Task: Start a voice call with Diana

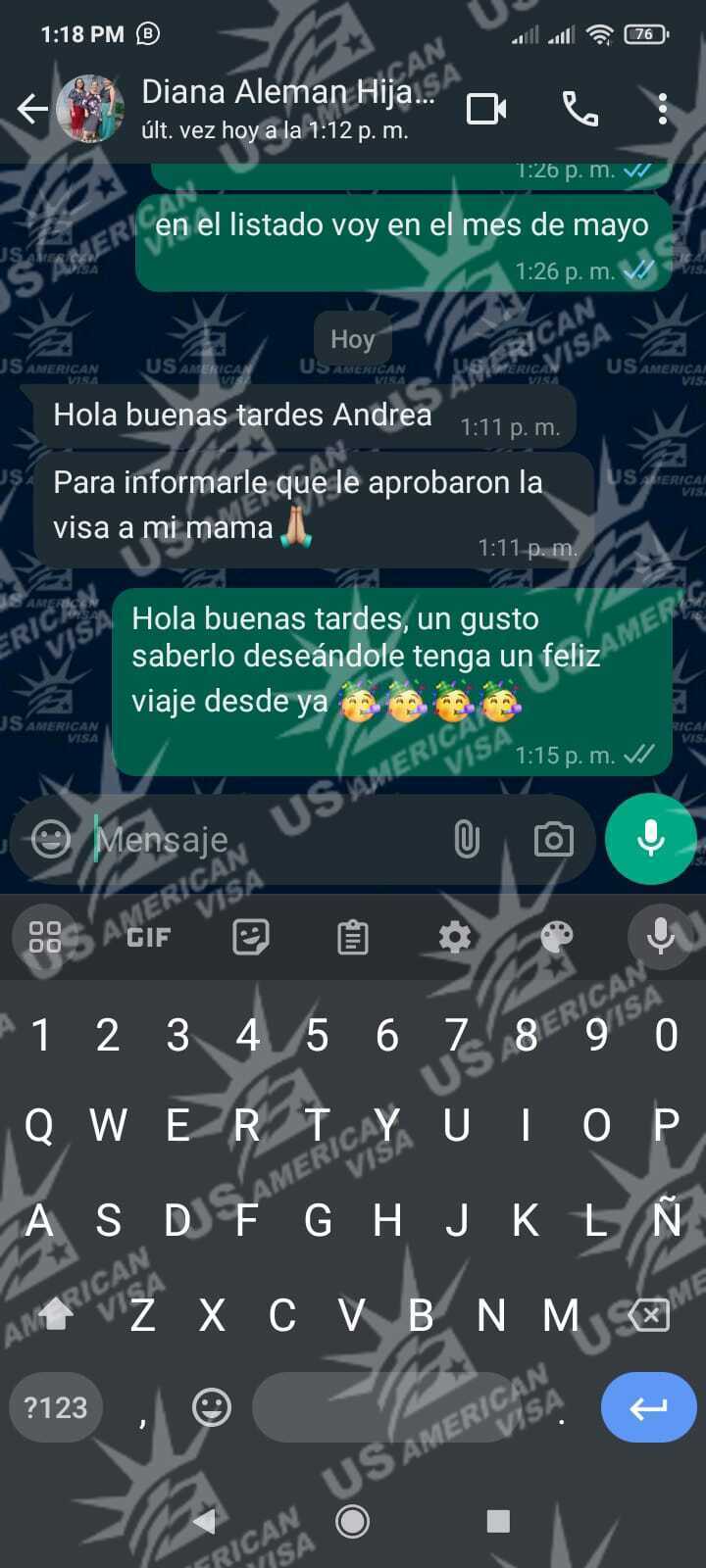Action: (x=580, y=109)
